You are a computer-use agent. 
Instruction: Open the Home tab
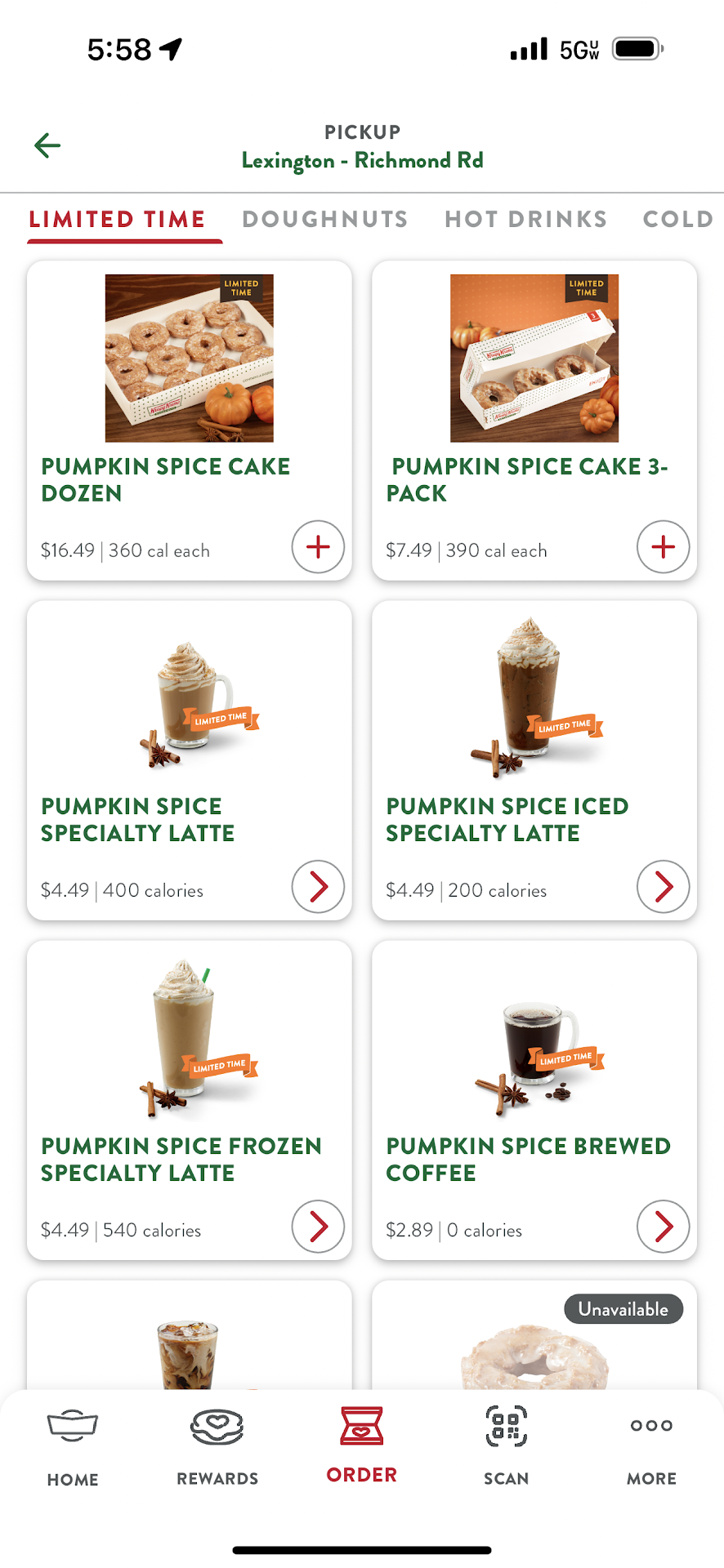point(73,1447)
